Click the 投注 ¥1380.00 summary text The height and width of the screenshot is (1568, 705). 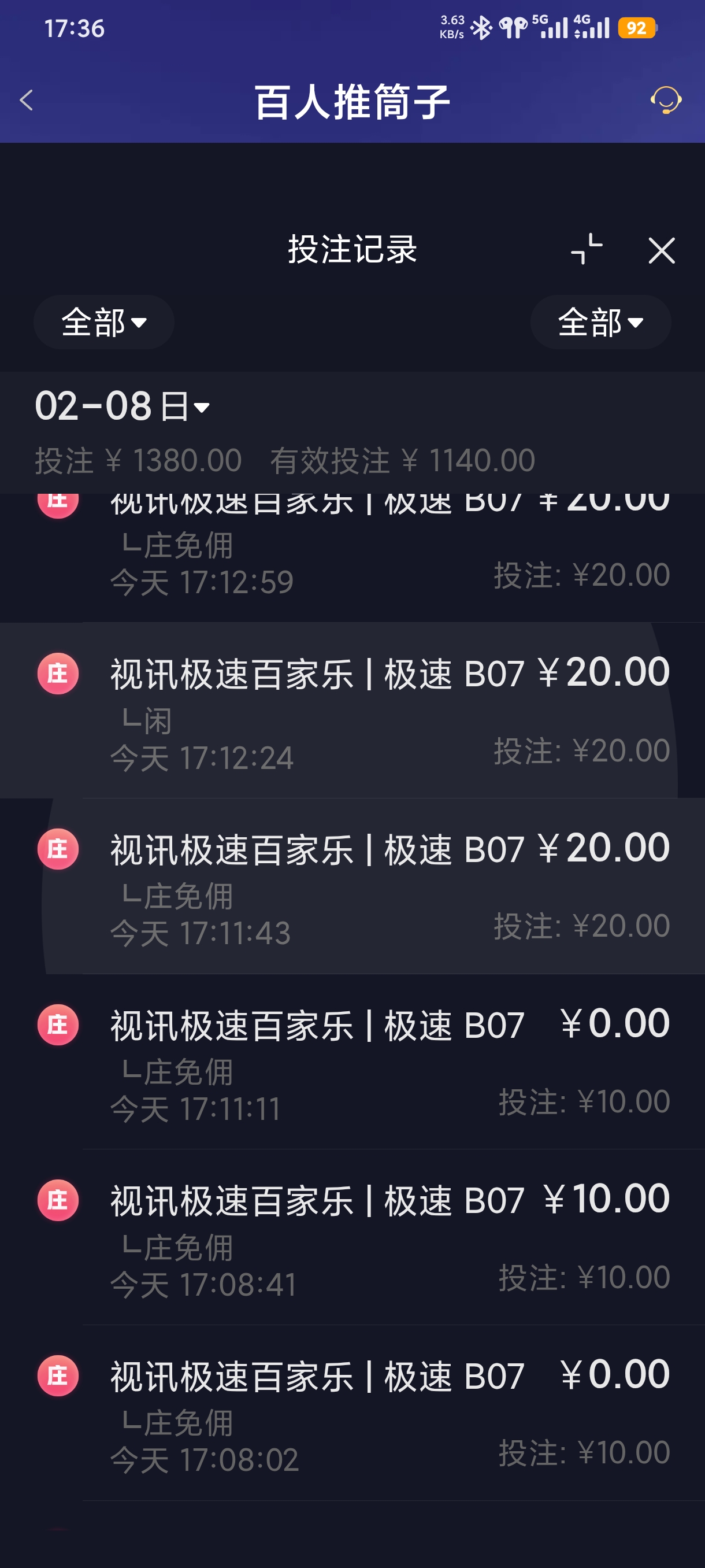tap(136, 461)
